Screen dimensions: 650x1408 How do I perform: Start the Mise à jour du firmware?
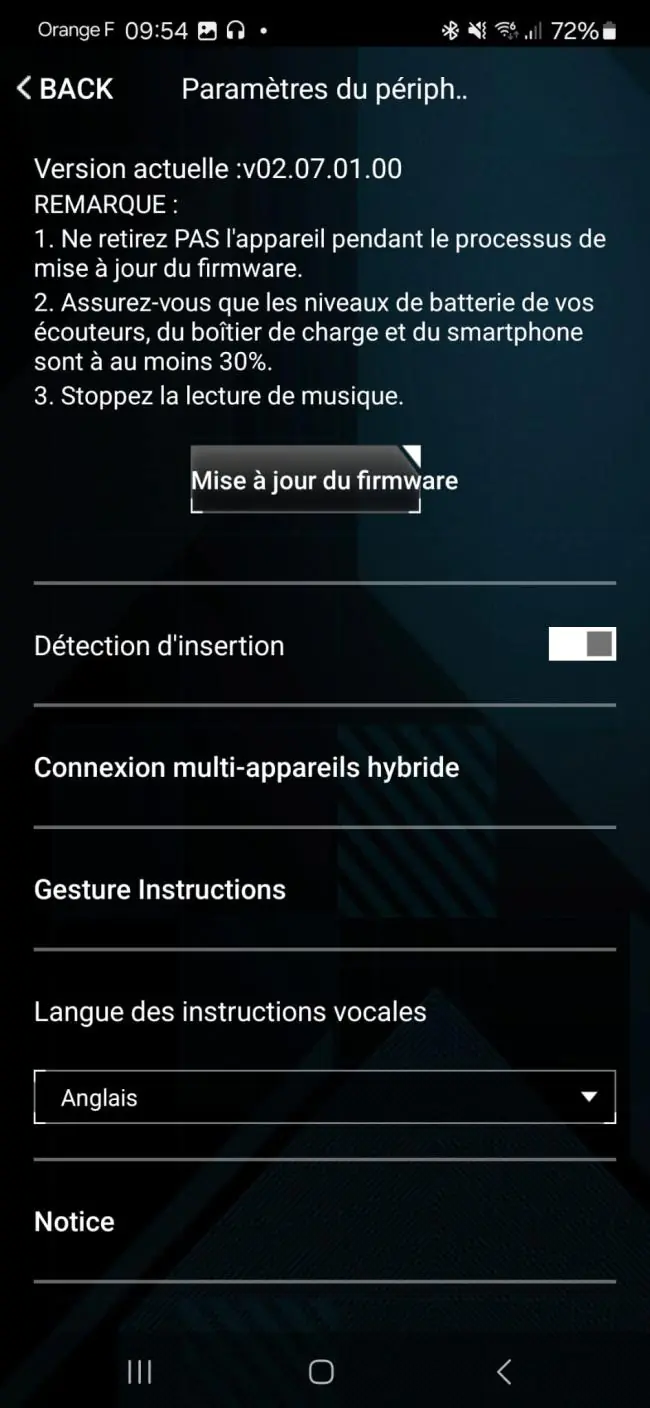pos(324,480)
